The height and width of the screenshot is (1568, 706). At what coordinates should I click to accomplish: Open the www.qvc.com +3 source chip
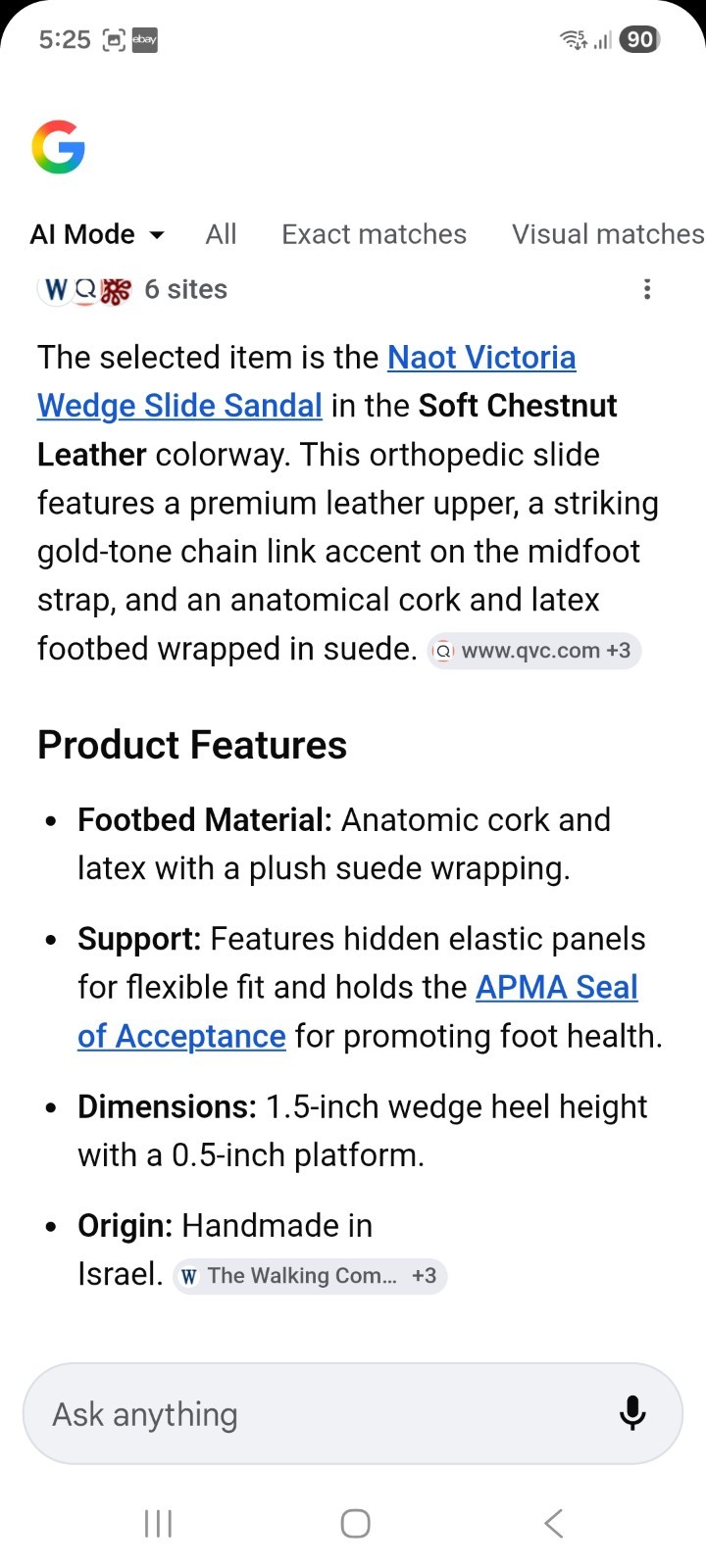[x=534, y=651]
